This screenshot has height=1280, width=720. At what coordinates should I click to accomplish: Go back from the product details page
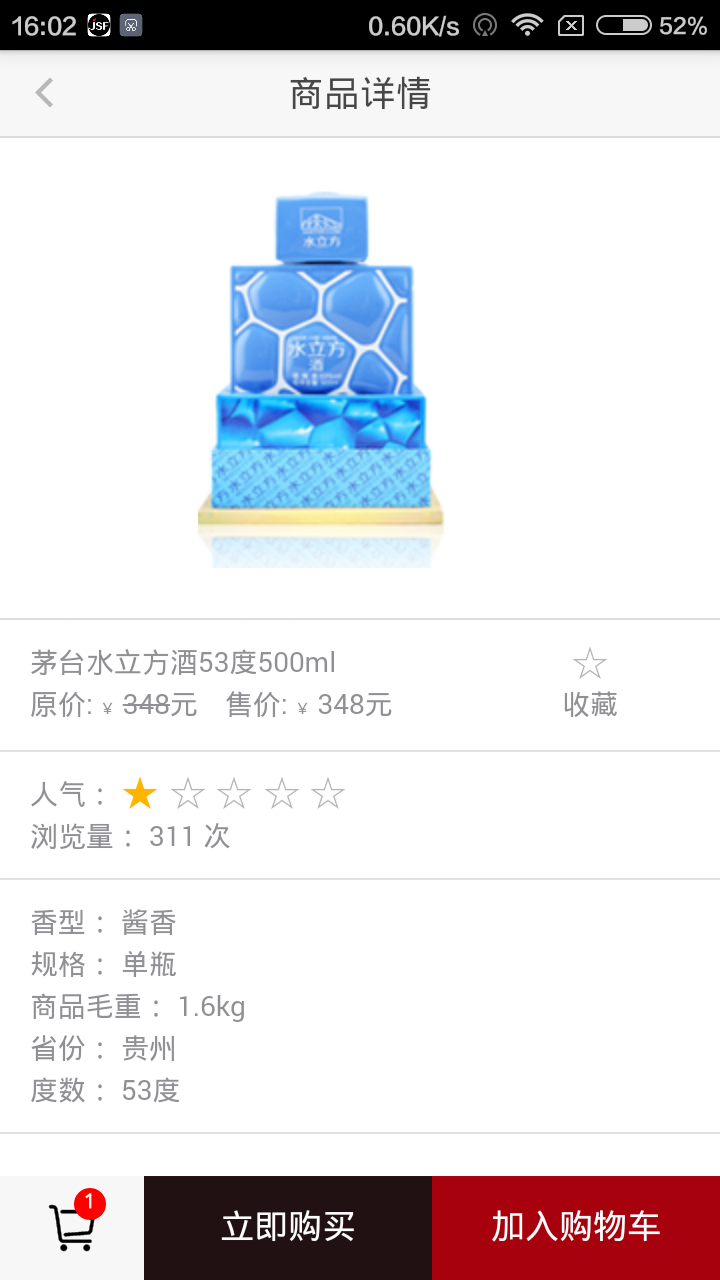pyautogui.click(x=44, y=93)
